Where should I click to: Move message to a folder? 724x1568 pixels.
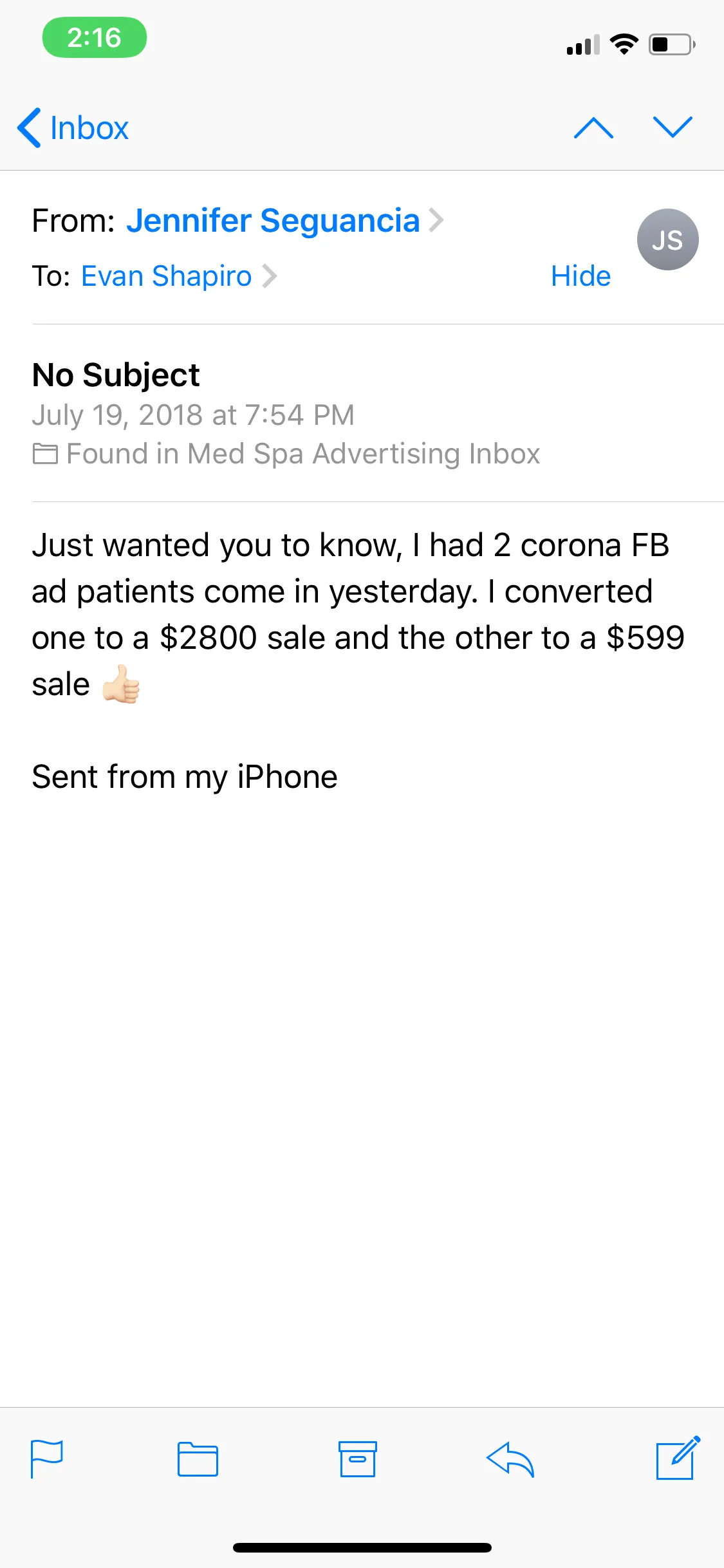point(198,1459)
